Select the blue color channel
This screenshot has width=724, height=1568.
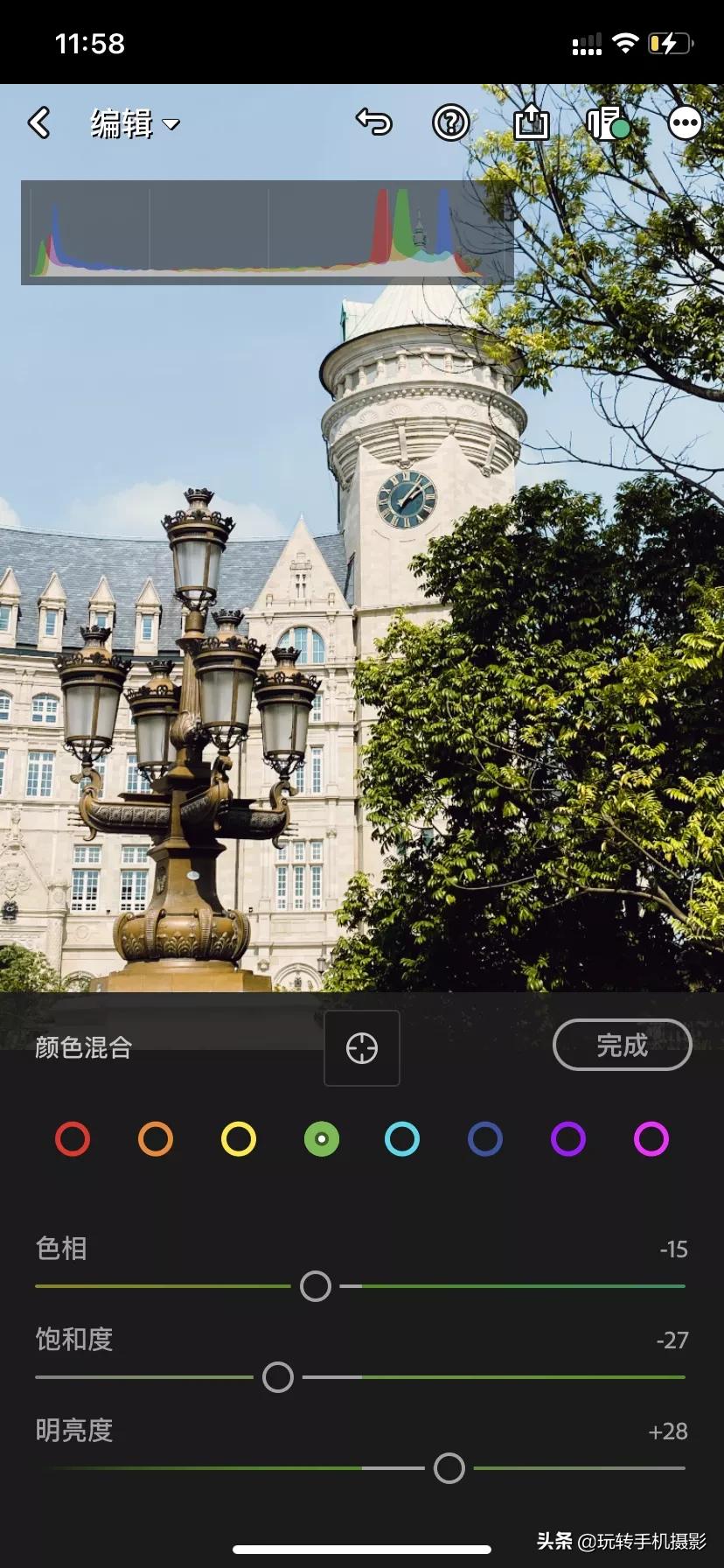[485, 1139]
